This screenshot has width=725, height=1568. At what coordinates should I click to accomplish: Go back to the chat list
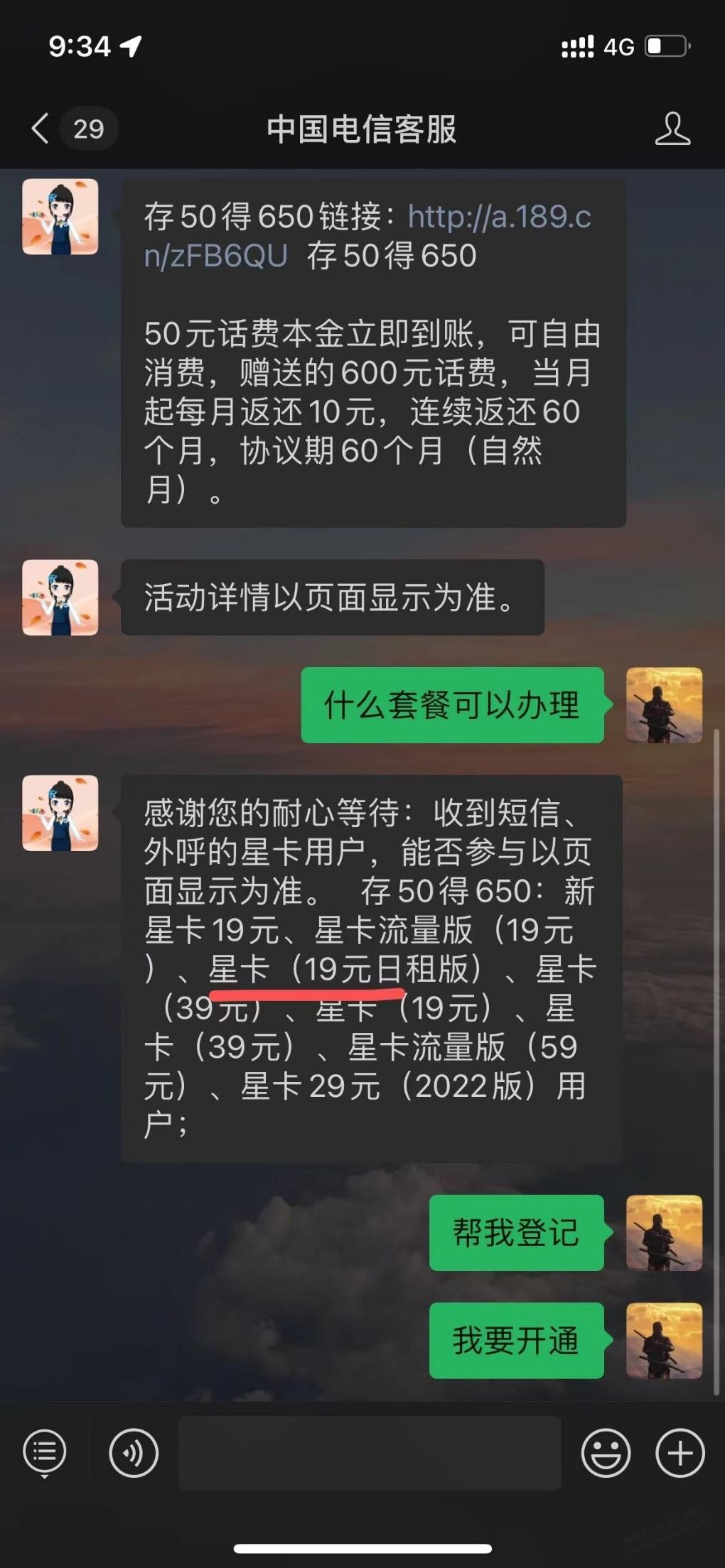pyautogui.click(x=41, y=129)
